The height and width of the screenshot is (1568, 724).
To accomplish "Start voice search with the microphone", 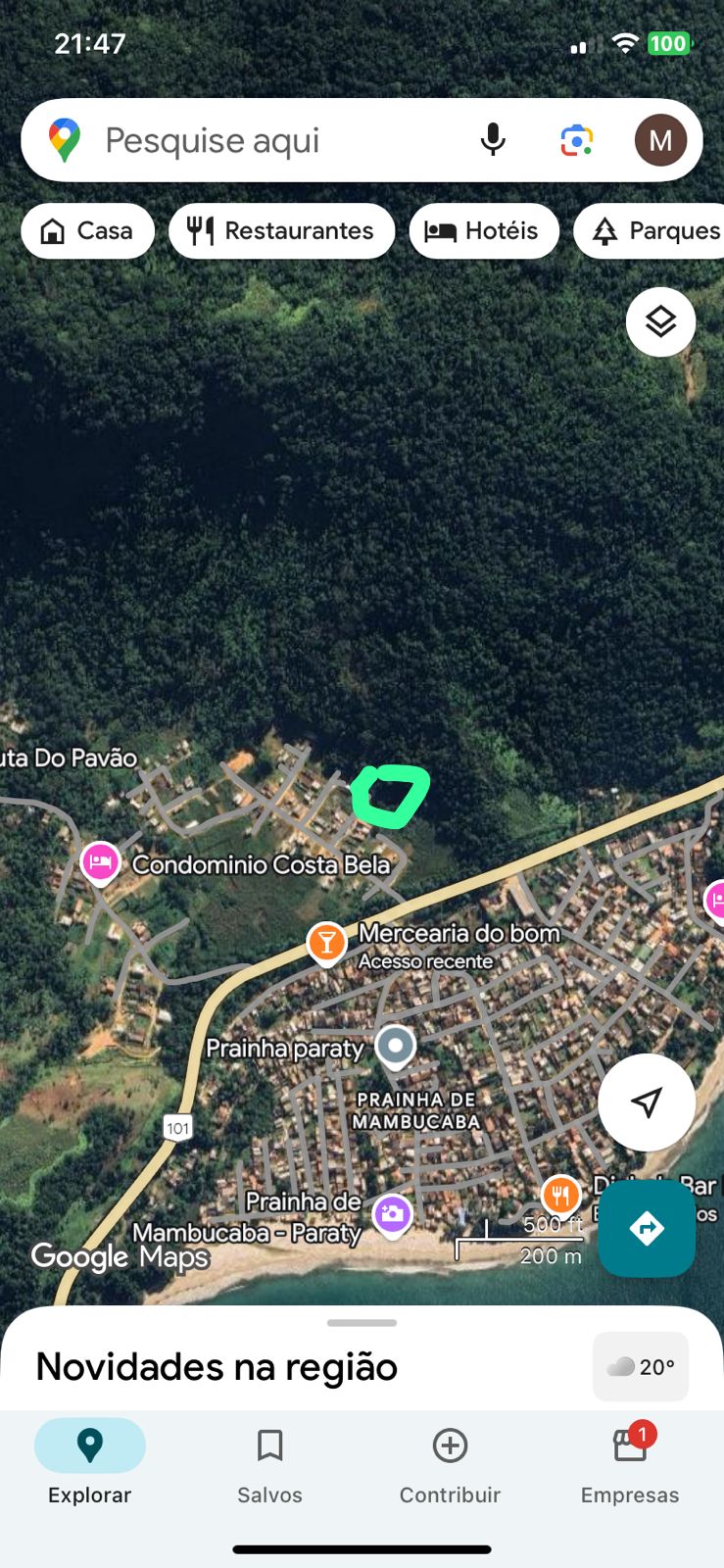I will 493,141.
